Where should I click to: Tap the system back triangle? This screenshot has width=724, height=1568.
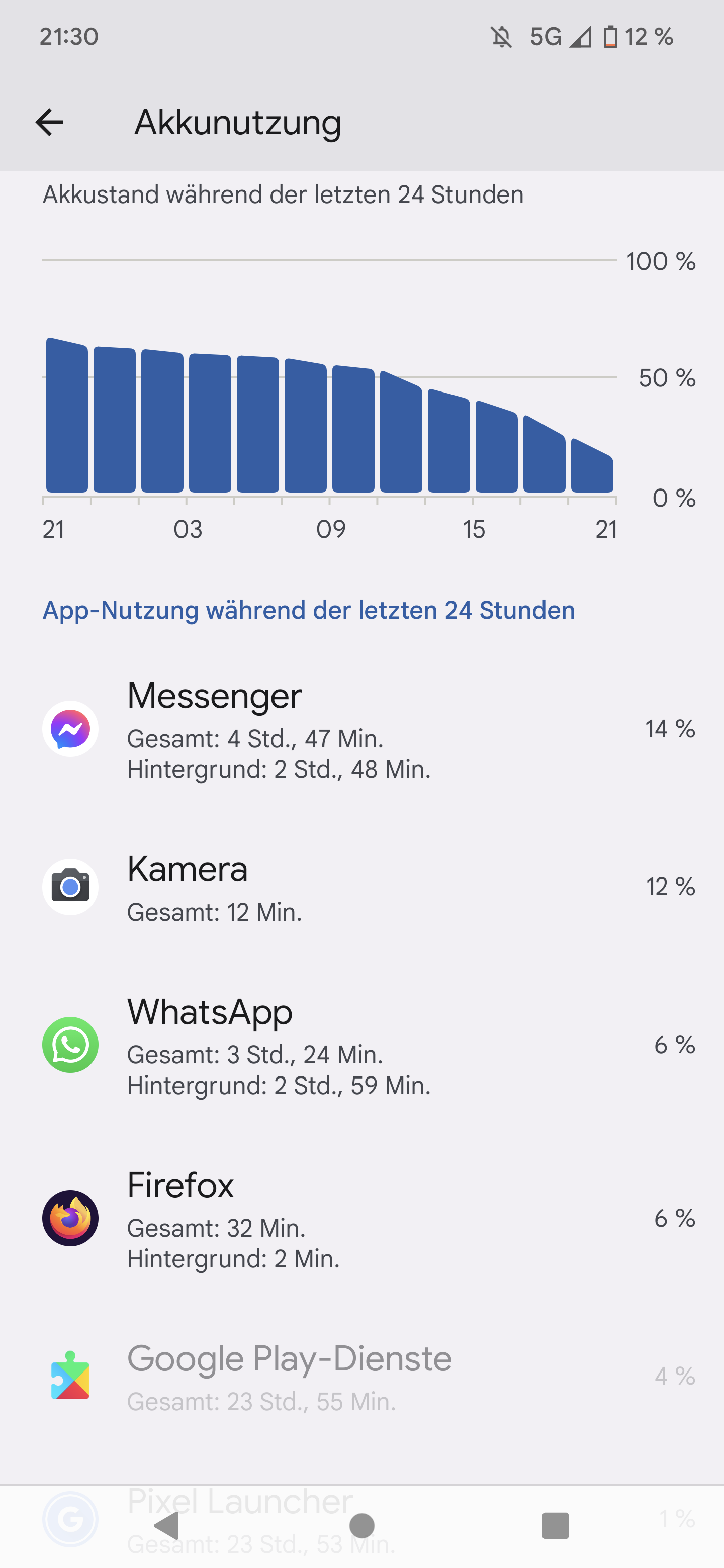click(167, 1525)
